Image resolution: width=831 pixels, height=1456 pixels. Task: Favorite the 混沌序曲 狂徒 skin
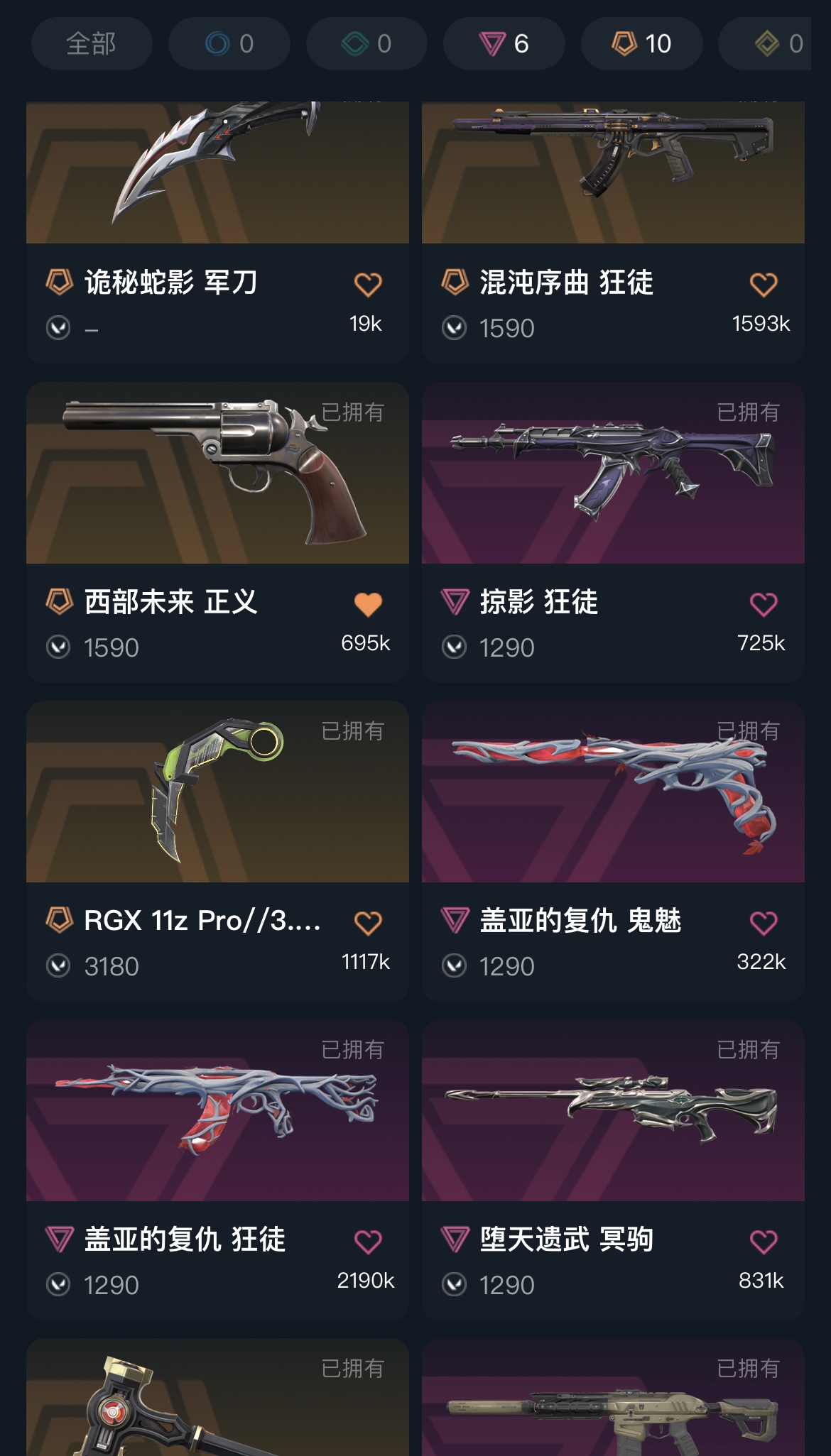[764, 285]
